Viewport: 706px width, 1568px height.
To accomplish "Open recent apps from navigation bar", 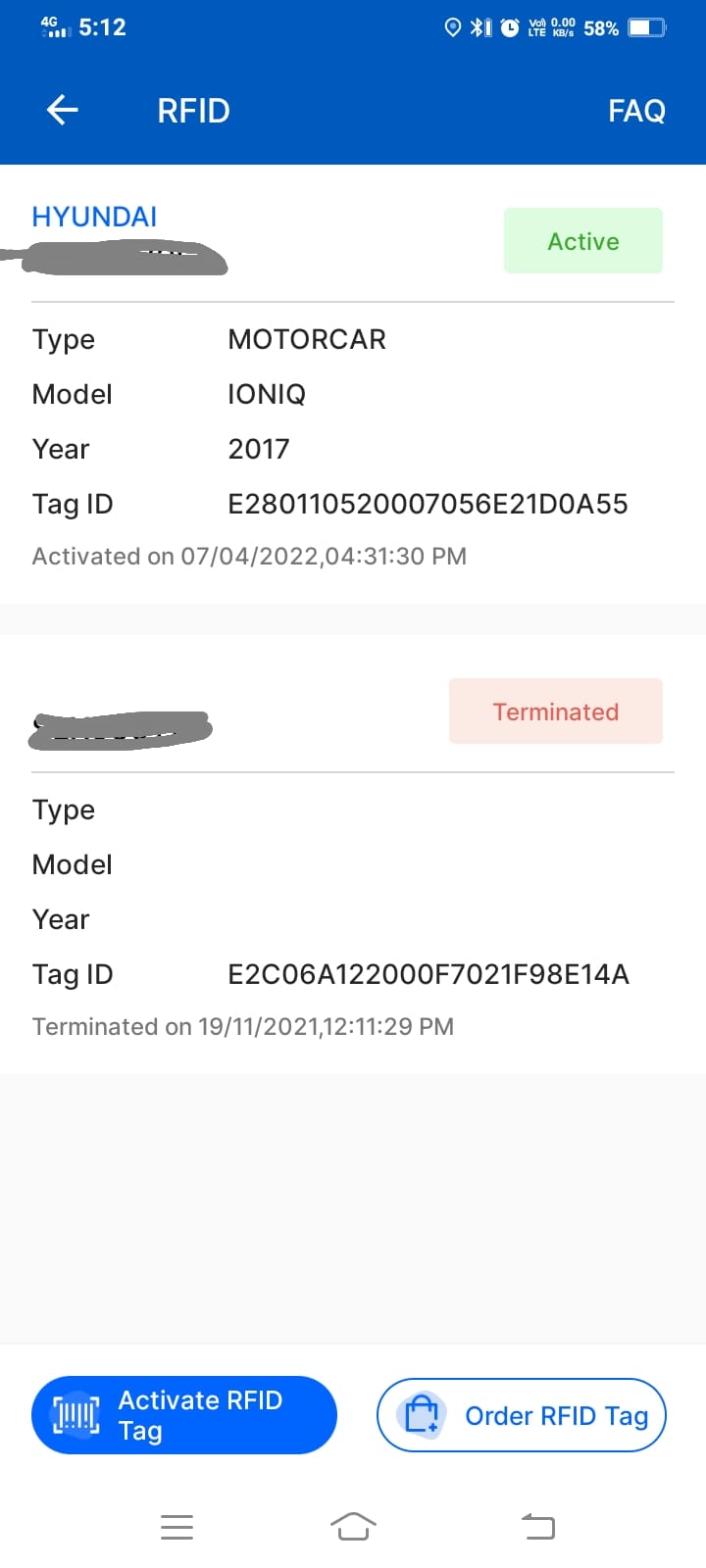I will pyautogui.click(x=176, y=1526).
